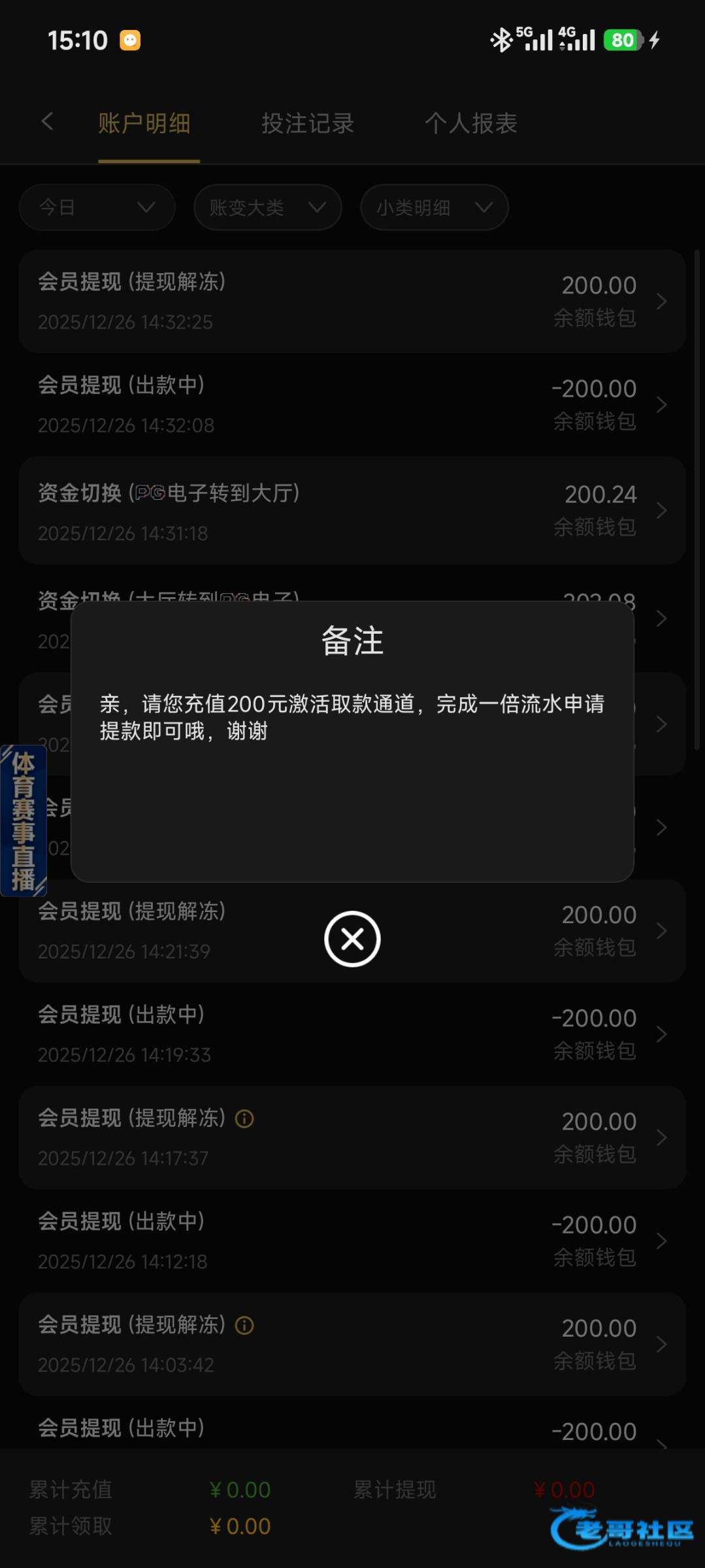Switch to the 个人报表 tab

471,123
